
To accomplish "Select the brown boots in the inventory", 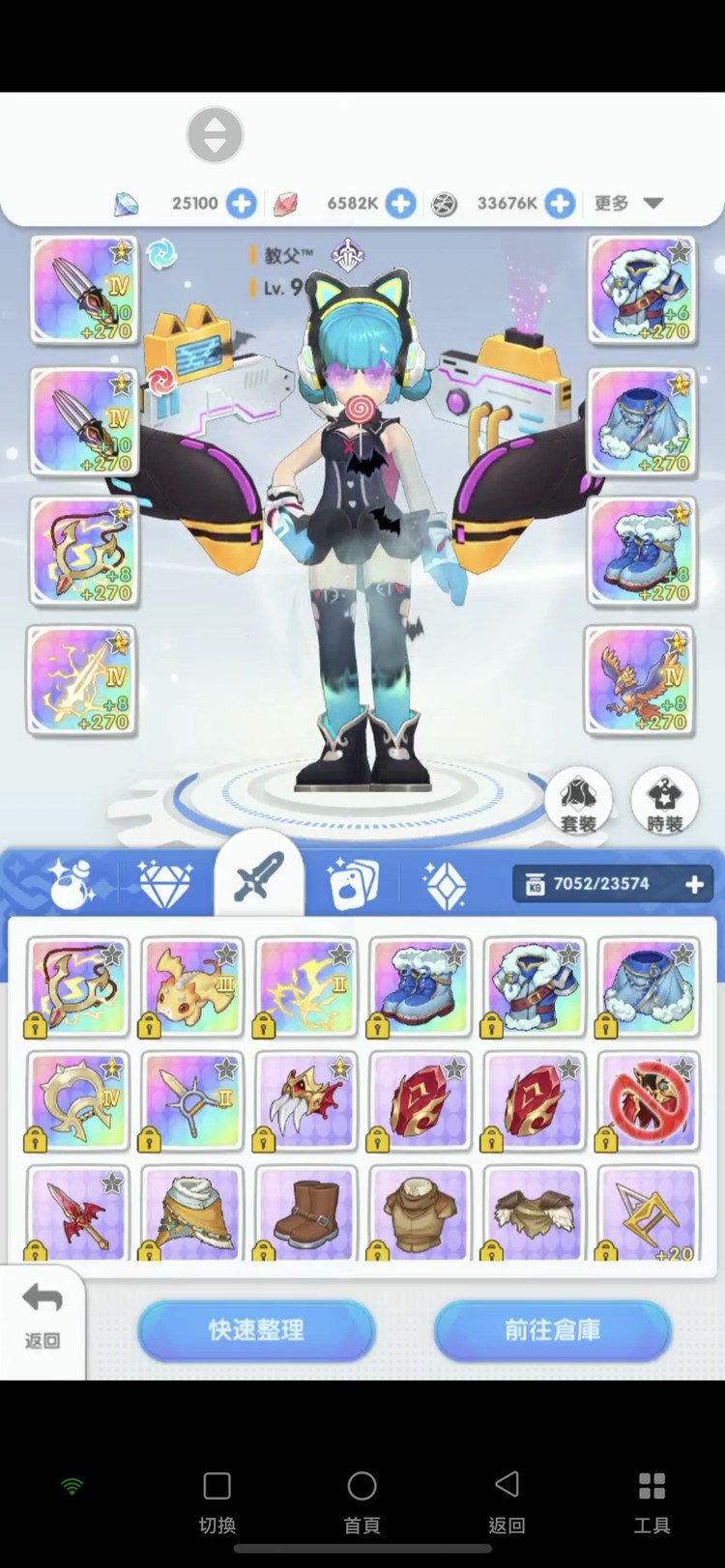I will coord(306,1213).
